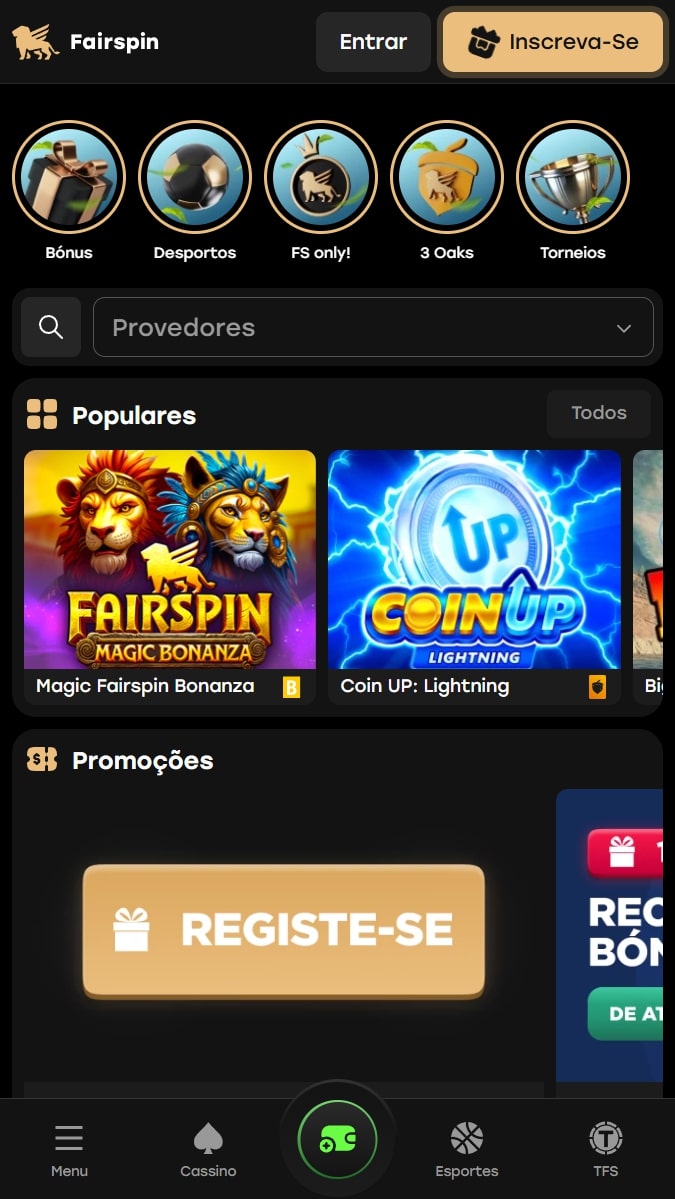Tap the Entrar login button
The width and height of the screenshot is (675, 1199).
(x=373, y=42)
